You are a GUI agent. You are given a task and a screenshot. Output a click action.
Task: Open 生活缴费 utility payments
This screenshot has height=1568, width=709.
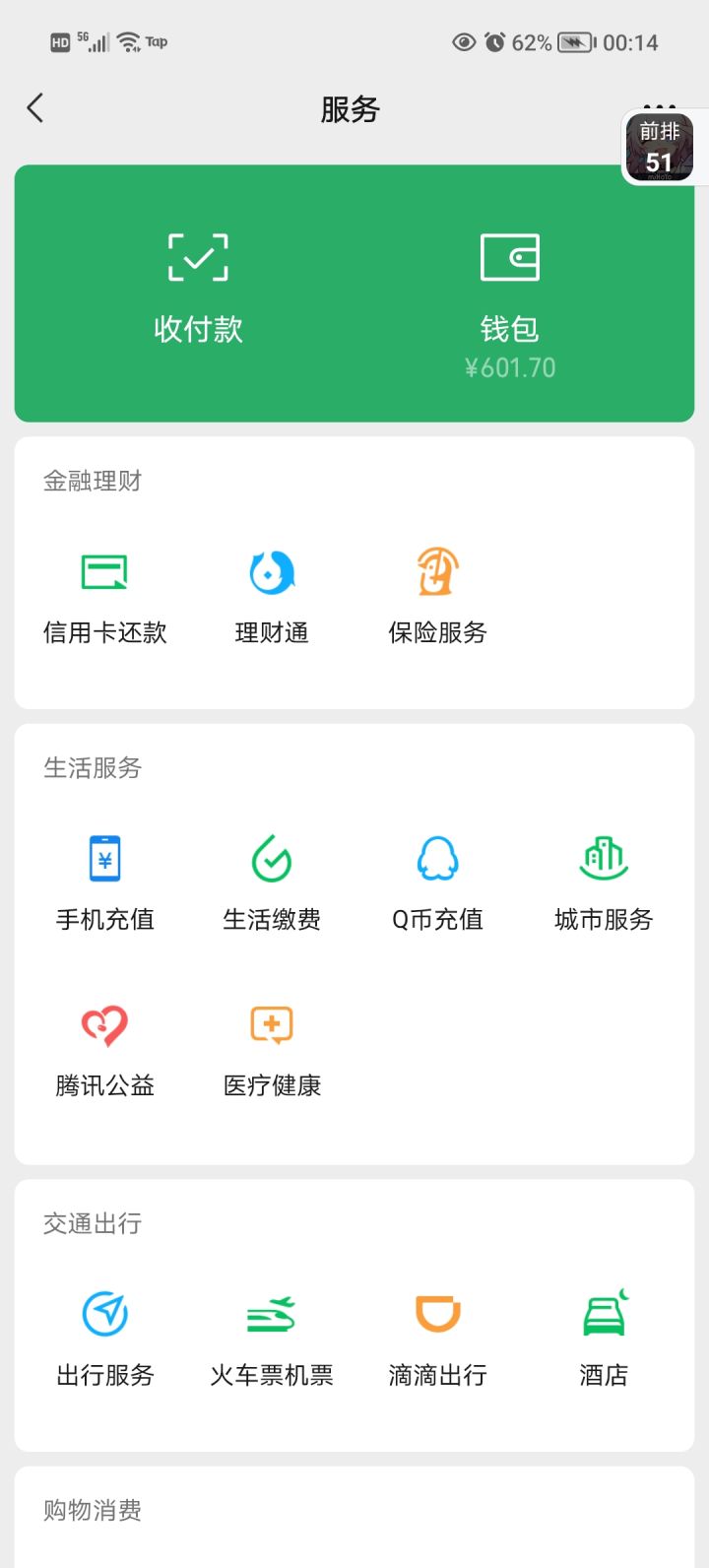[272, 882]
